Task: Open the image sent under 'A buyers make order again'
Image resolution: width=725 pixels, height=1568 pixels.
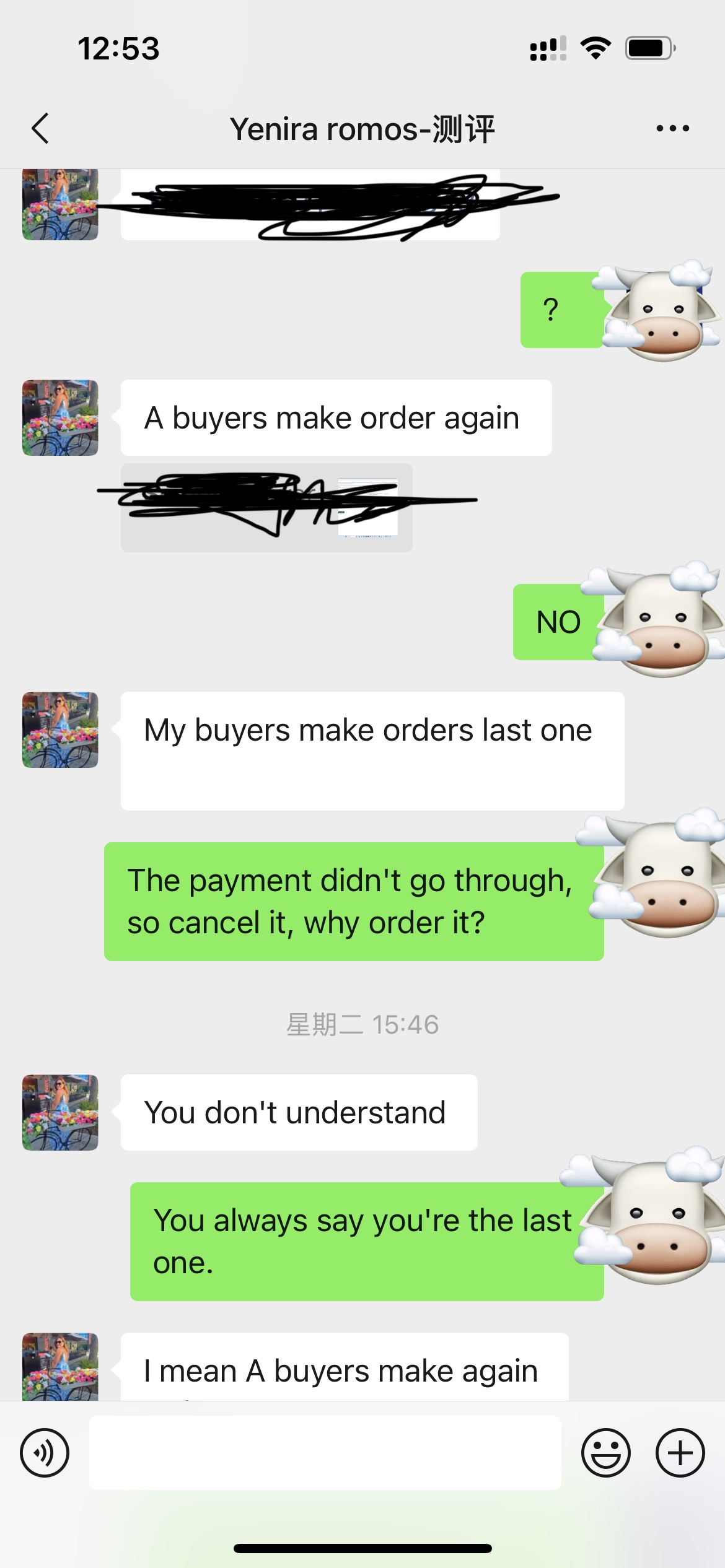Action: pos(266,508)
